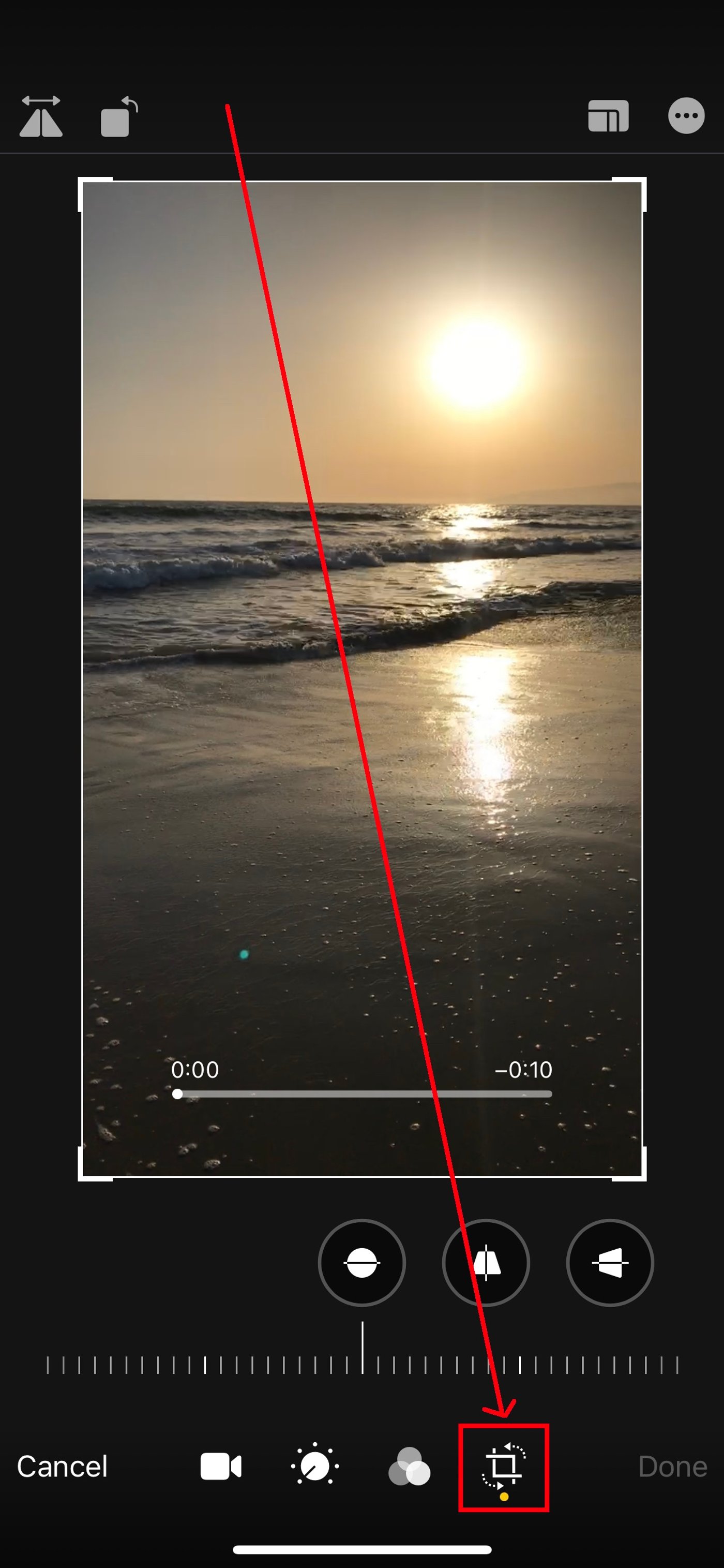724x1568 pixels.
Task: Select the crop and rotate tab
Action: pos(504,1467)
